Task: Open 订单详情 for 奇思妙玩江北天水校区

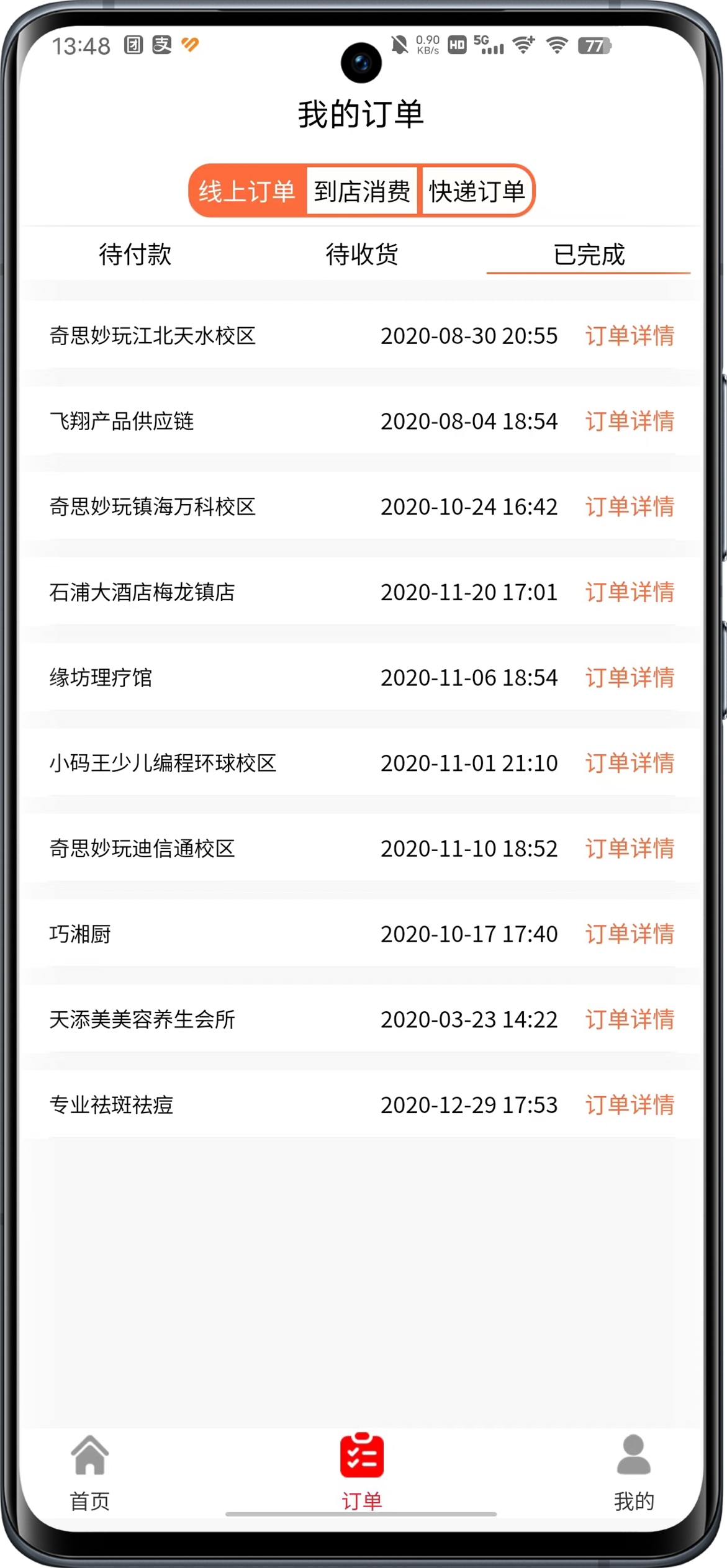Action: (x=630, y=336)
